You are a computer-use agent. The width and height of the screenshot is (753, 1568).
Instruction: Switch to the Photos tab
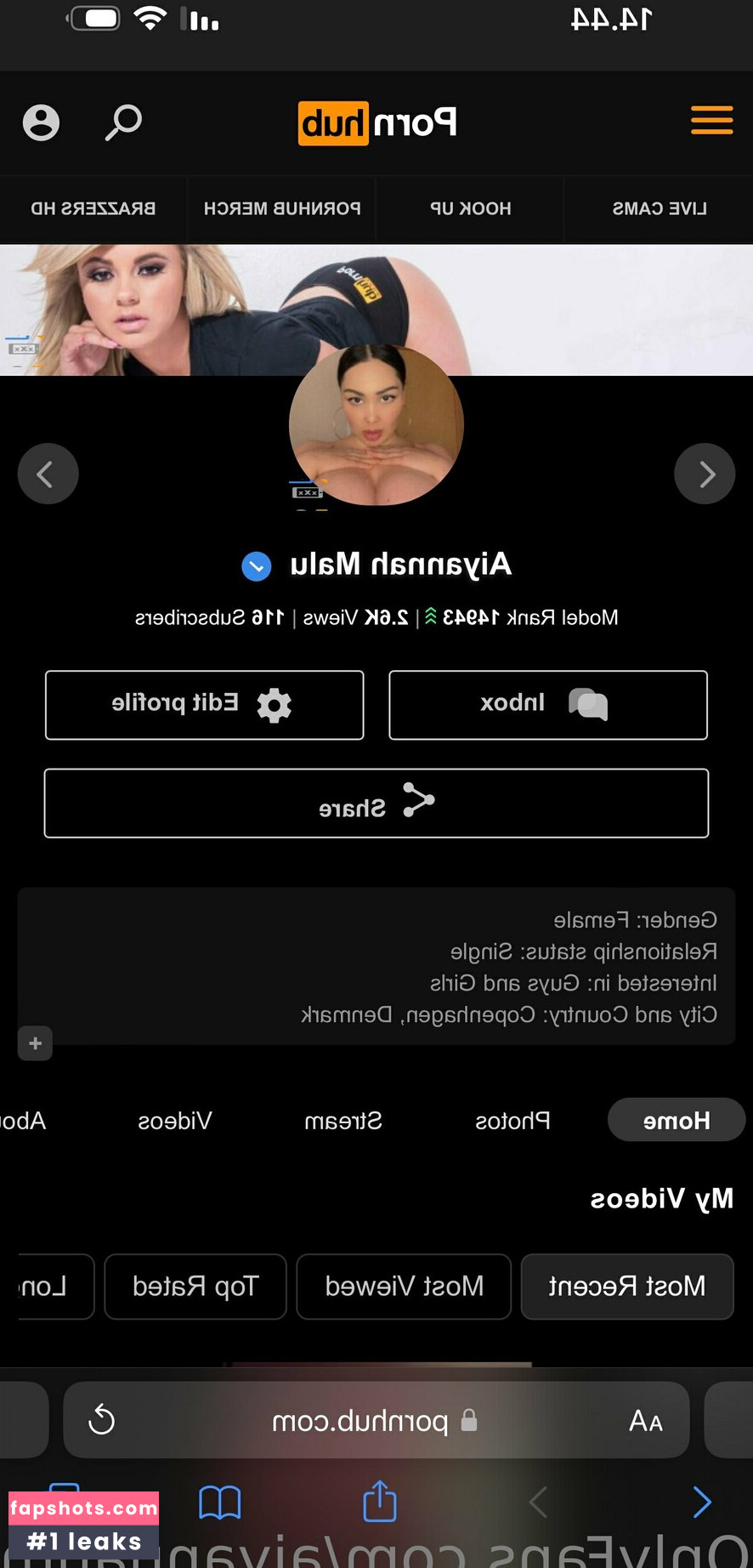512,1121
